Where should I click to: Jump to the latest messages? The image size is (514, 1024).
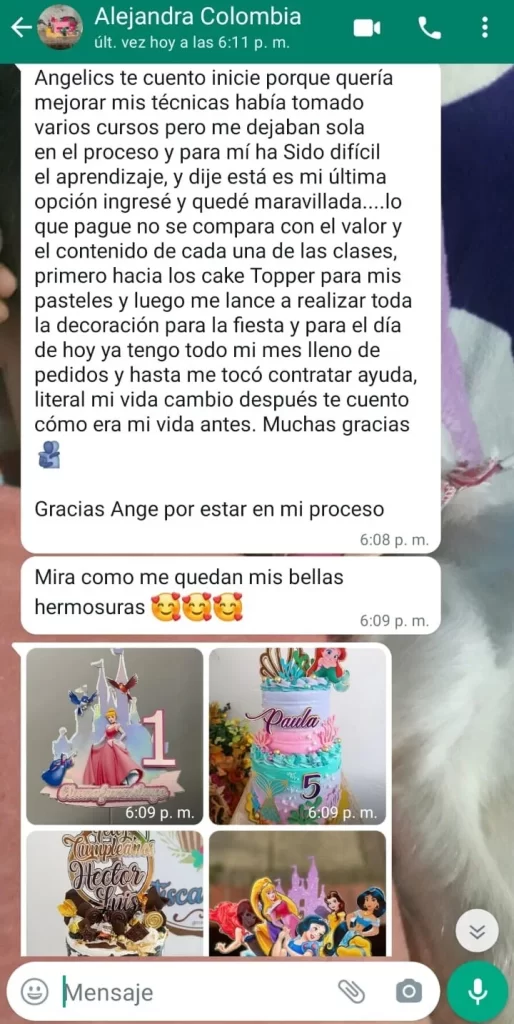coord(477,931)
